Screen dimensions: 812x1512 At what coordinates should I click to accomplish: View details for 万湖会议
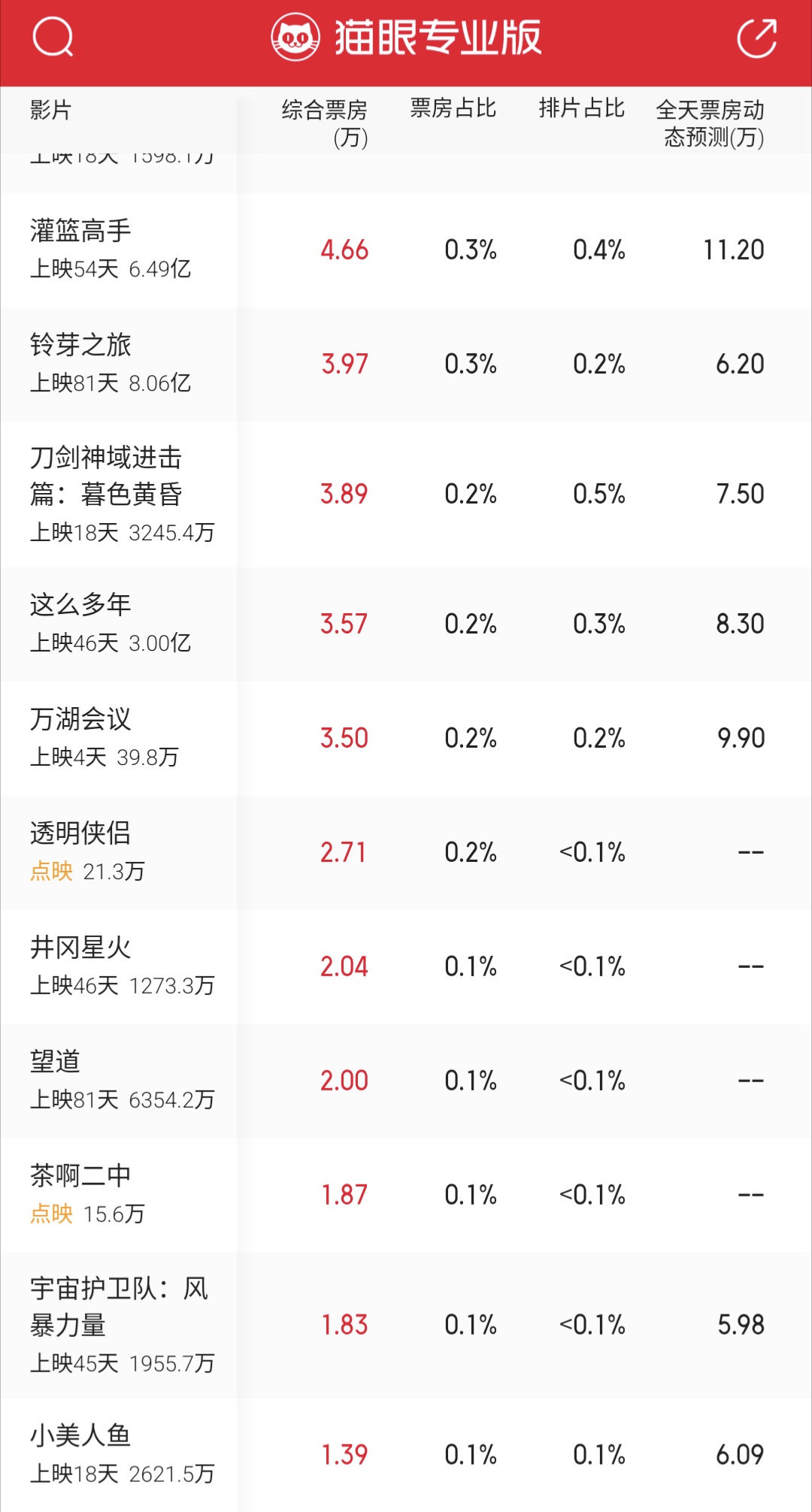[406, 739]
